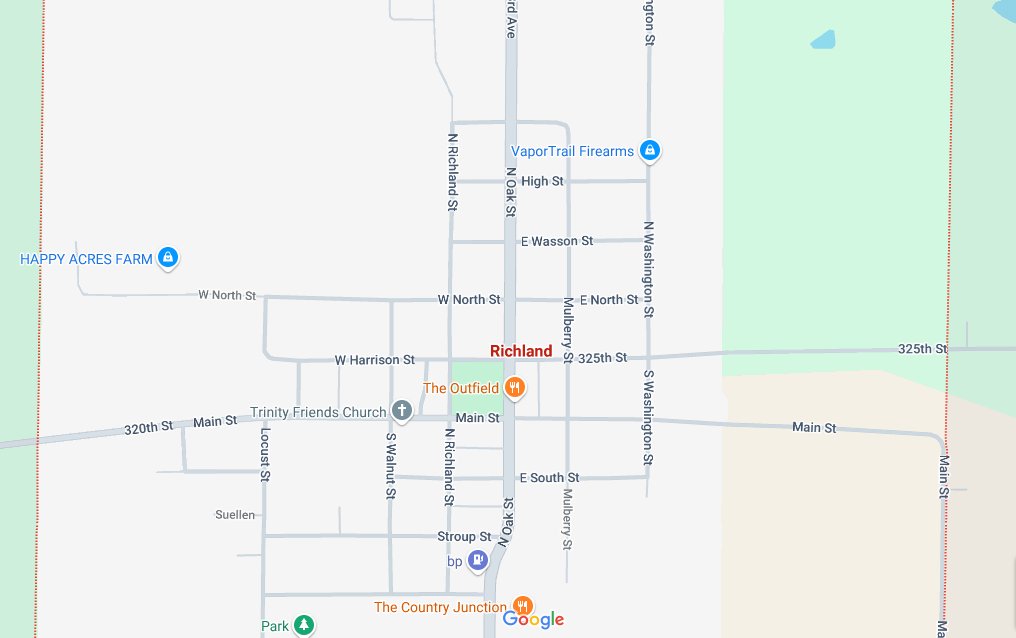Open Trinity Friends Church marker
This screenshot has width=1016, height=638.
tap(401, 410)
